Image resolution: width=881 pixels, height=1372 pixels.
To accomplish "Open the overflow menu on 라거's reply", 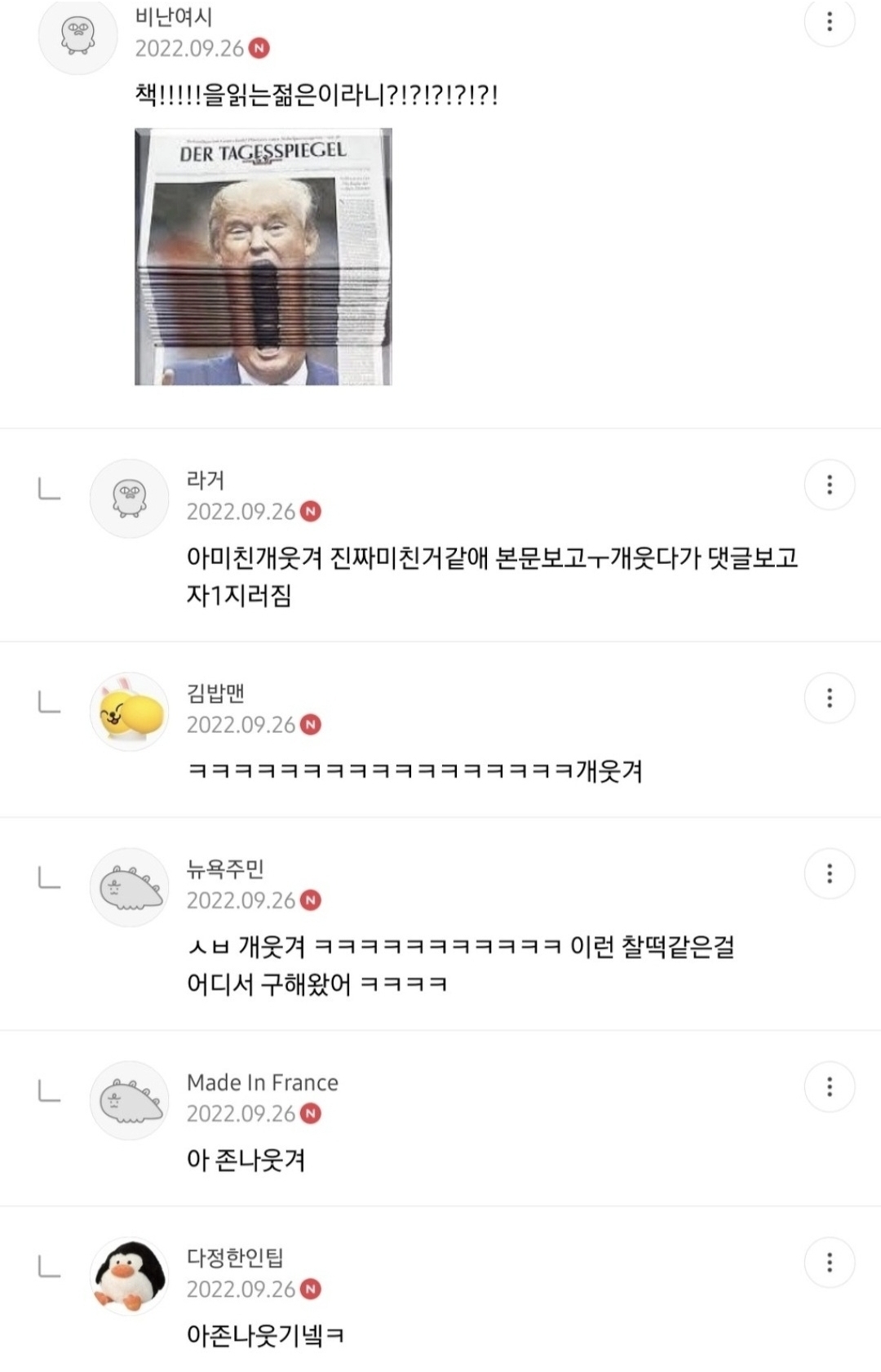I will (830, 485).
